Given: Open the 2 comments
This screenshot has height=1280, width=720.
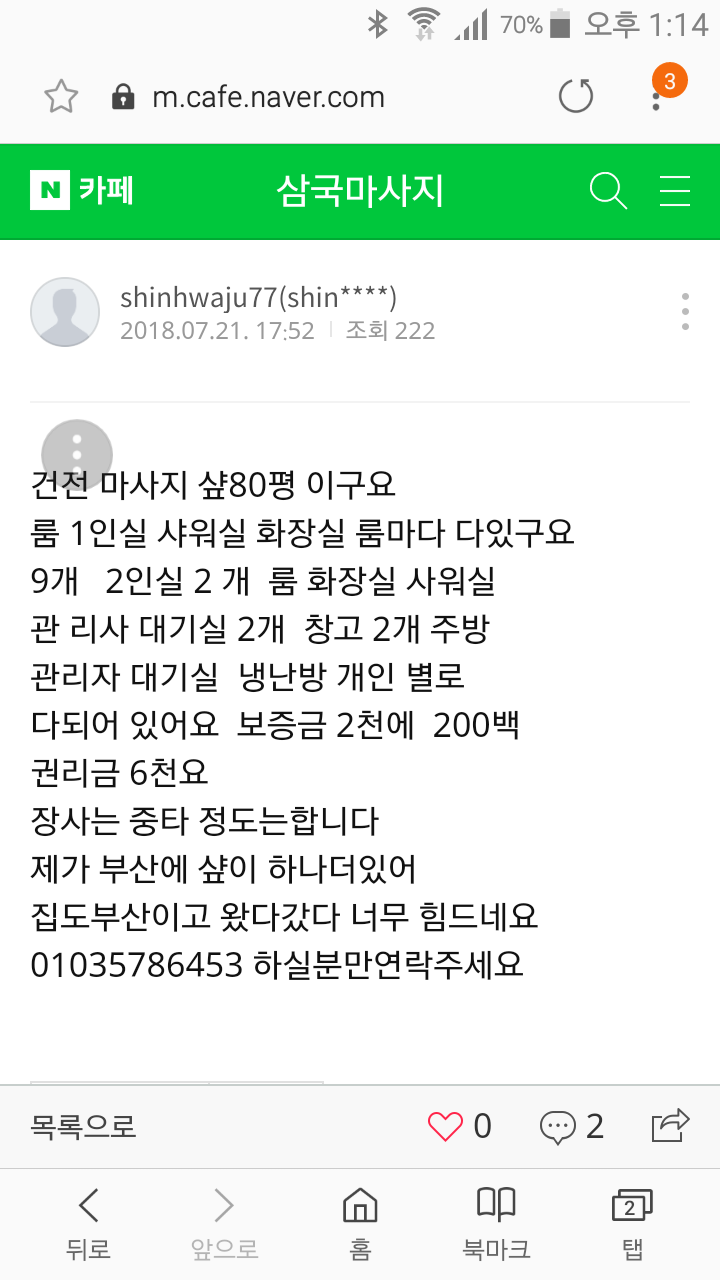Looking at the screenshot, I should click(572, 1127).
